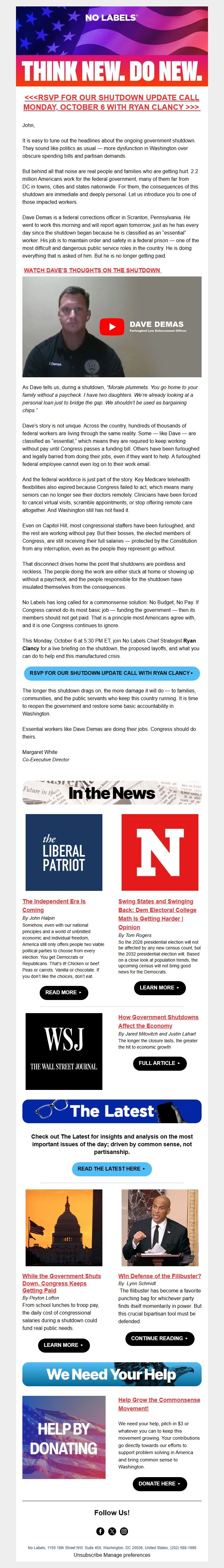Play the Dave Demas video
Viewport: 224px width, 1568px height.
click(x=111, y=327)
